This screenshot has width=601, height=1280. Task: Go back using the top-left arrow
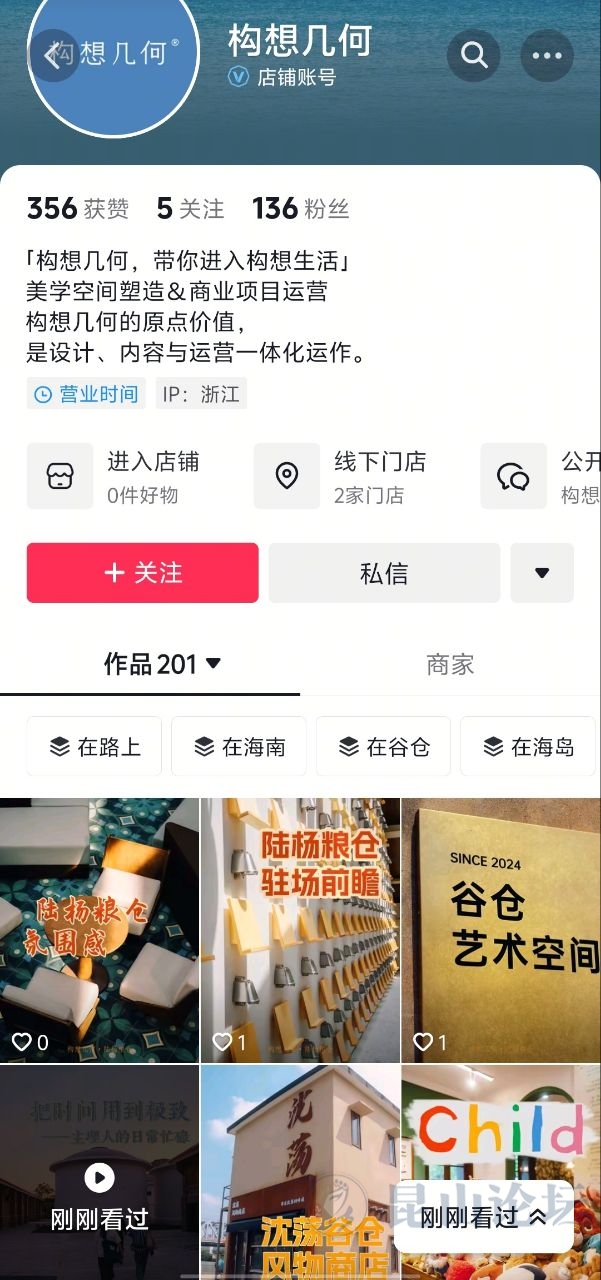point(54,55)
